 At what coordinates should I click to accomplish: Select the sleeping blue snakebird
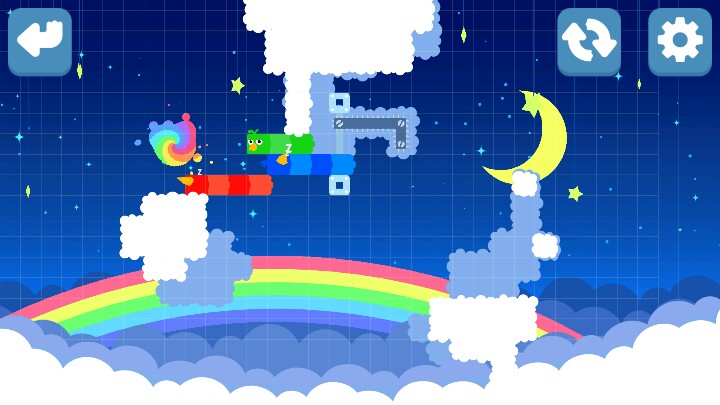click(310, 164)
